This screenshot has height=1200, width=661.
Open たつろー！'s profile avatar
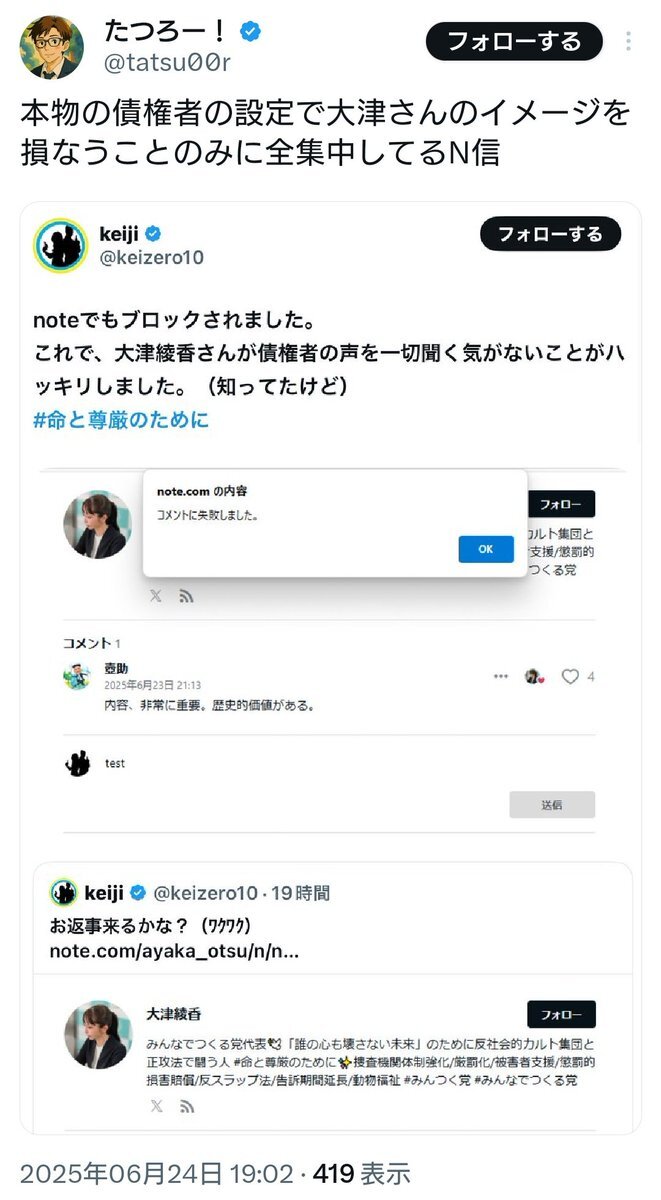point(52,46)
